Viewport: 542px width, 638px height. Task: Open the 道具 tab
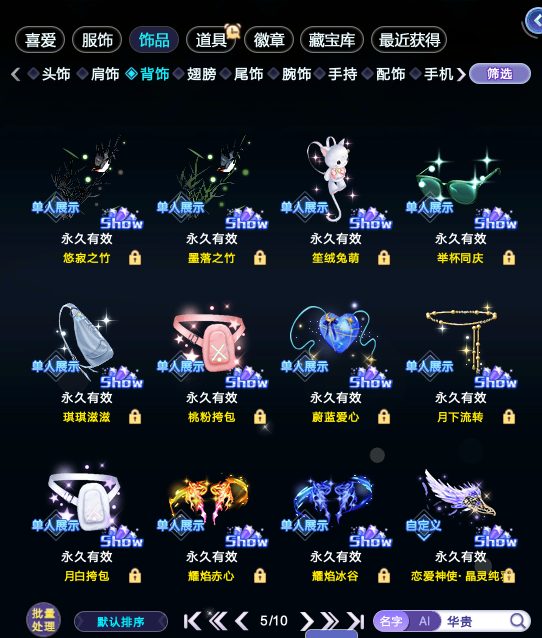tap(211, 40)
